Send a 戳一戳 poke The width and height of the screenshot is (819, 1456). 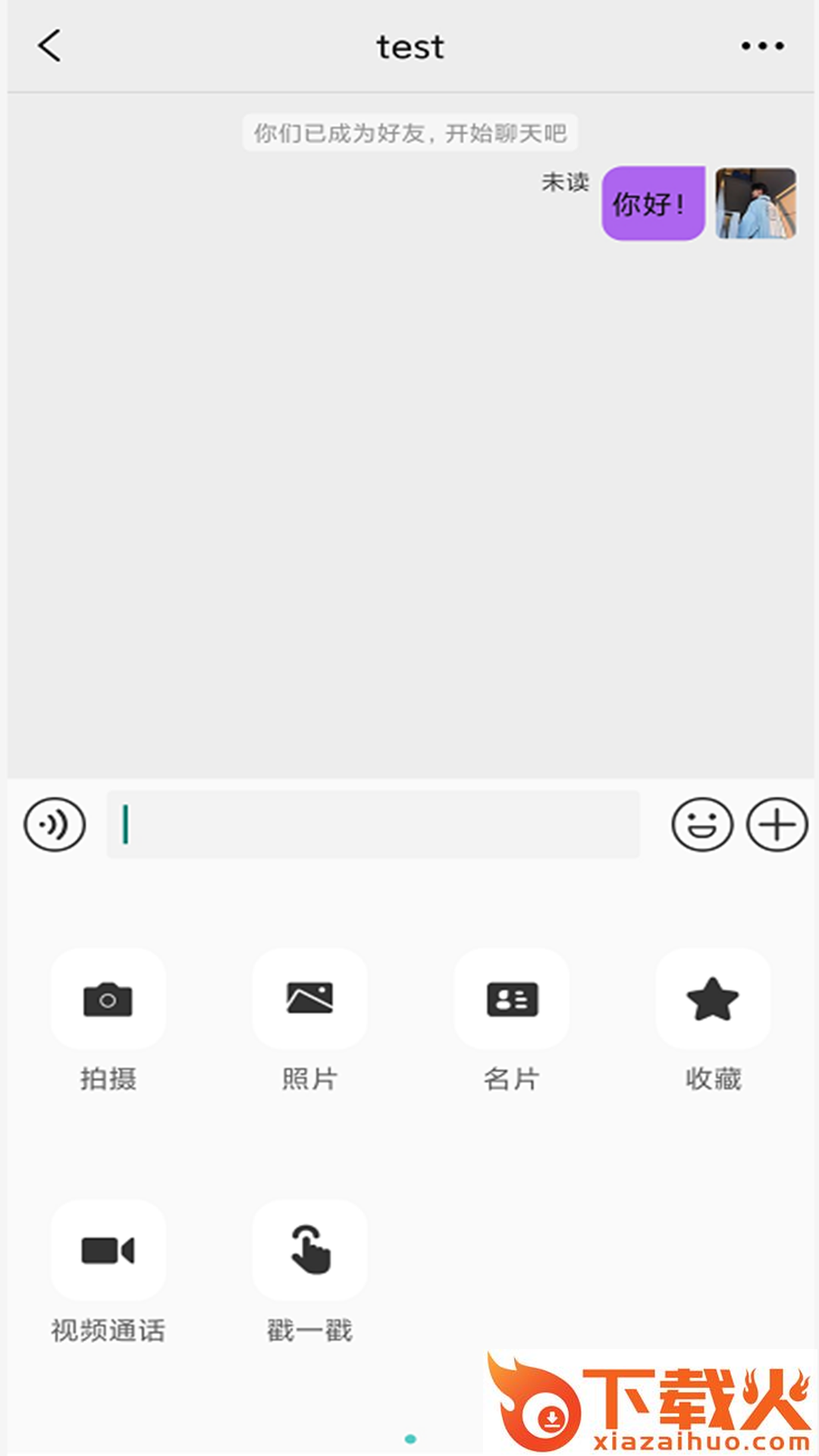tap(309, 1251)
